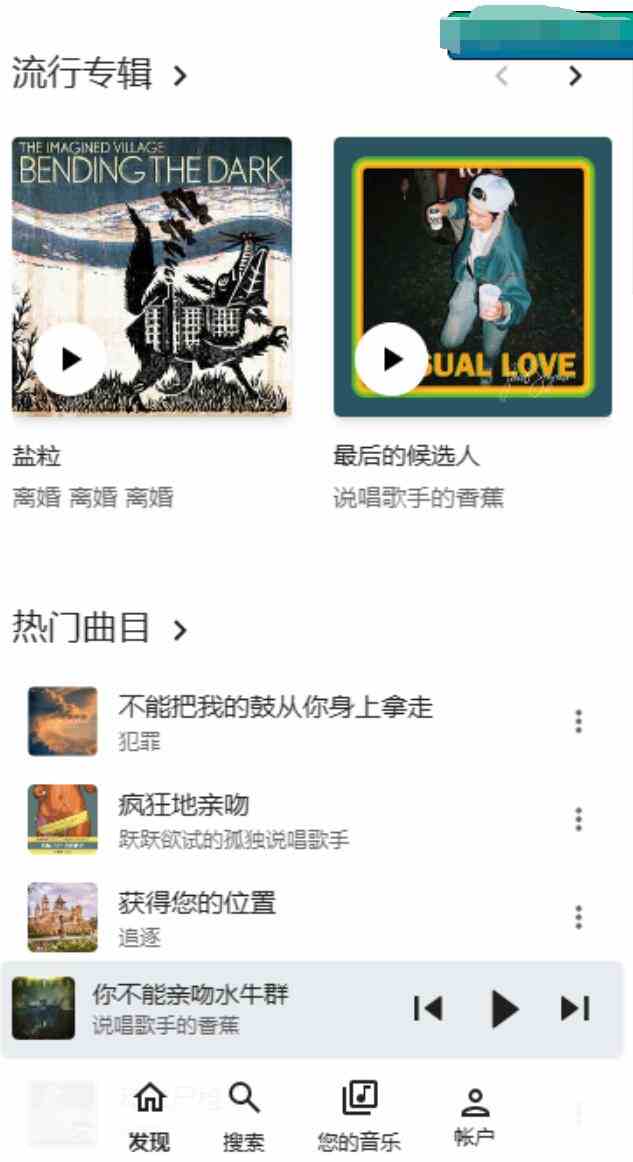Screen dimensions: 633x1162
Task: Go to the 您的音乐 tab
Action: click(359, 1116)
